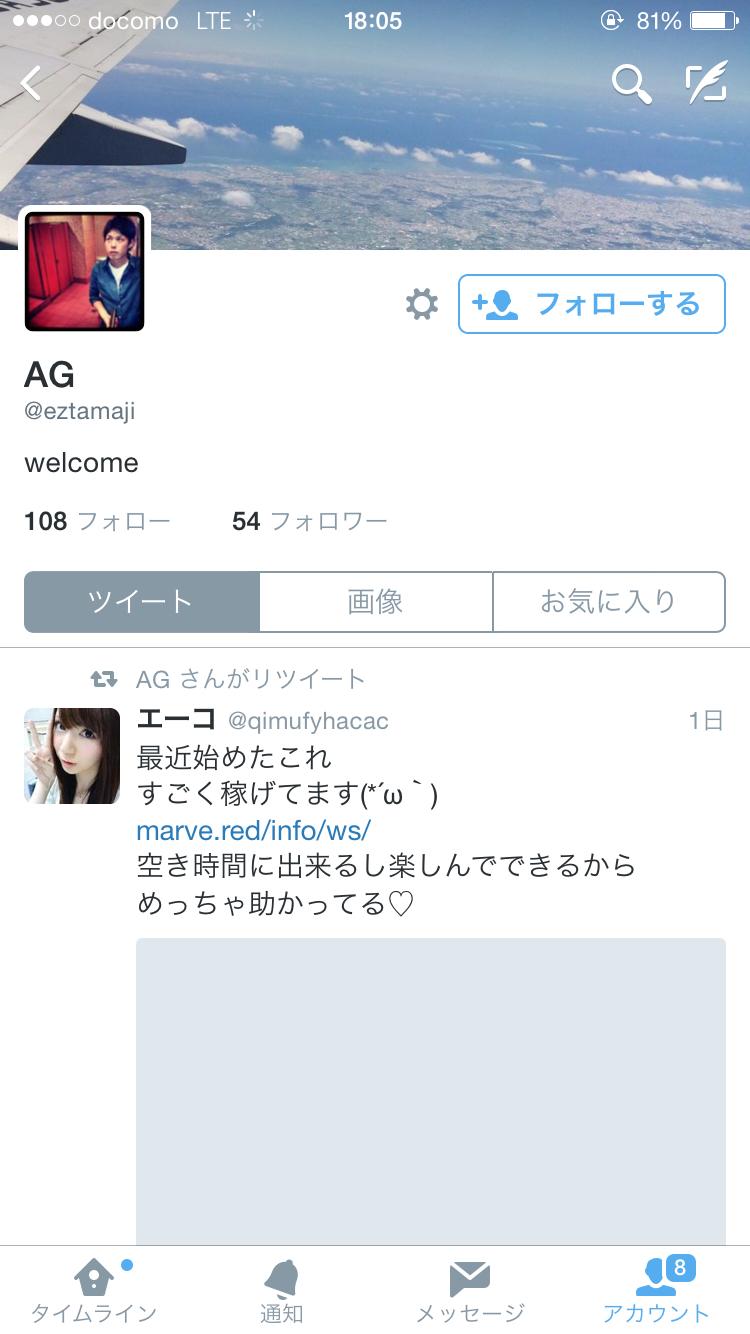This screenshot has height=1334, width=750.
Task: Open the gear settings menu
Action: [x=422, y=304]
